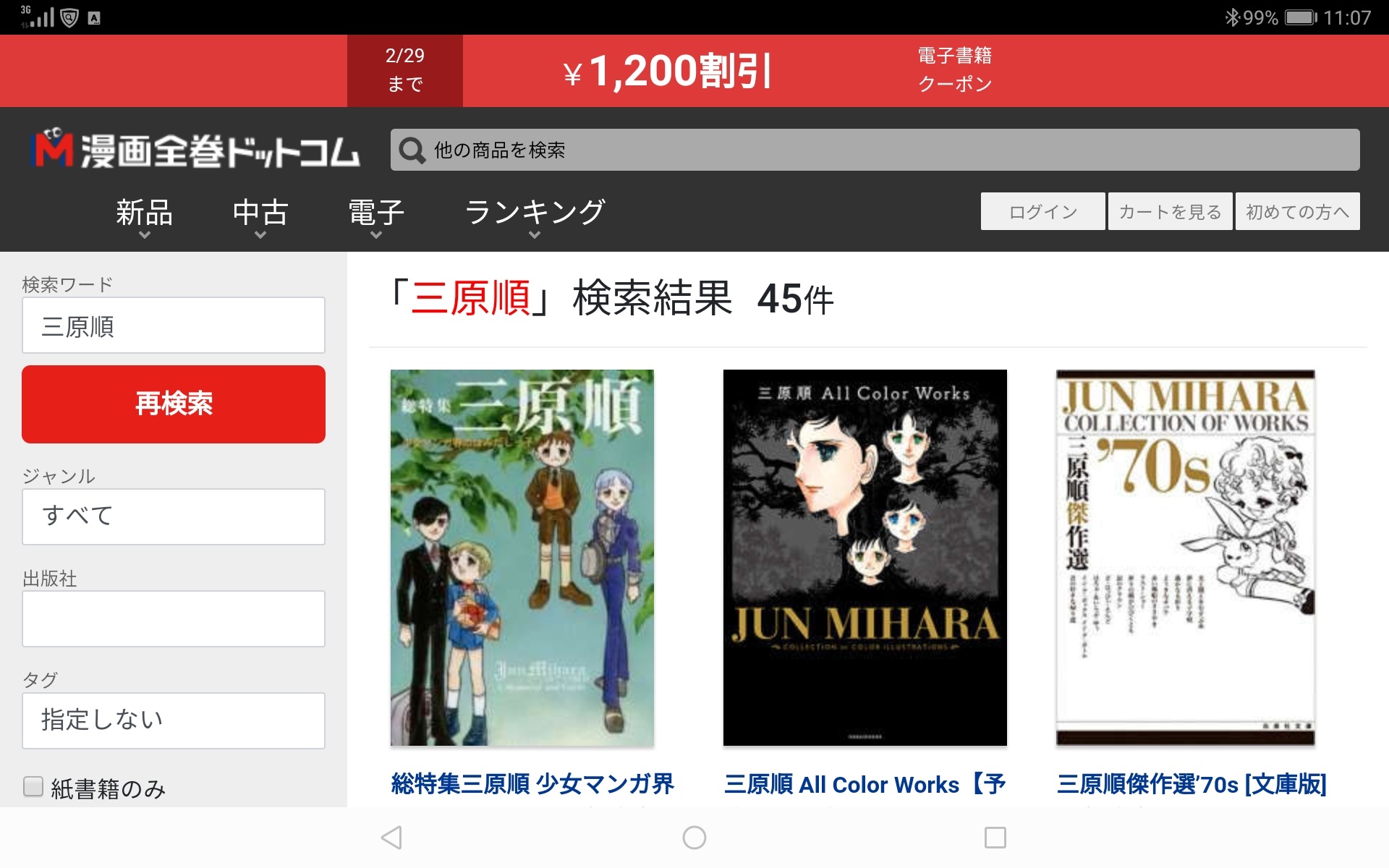The image size is (1389, 868).
Task: Tap the 他の商品を検索 search box
Action: (874, 150)
